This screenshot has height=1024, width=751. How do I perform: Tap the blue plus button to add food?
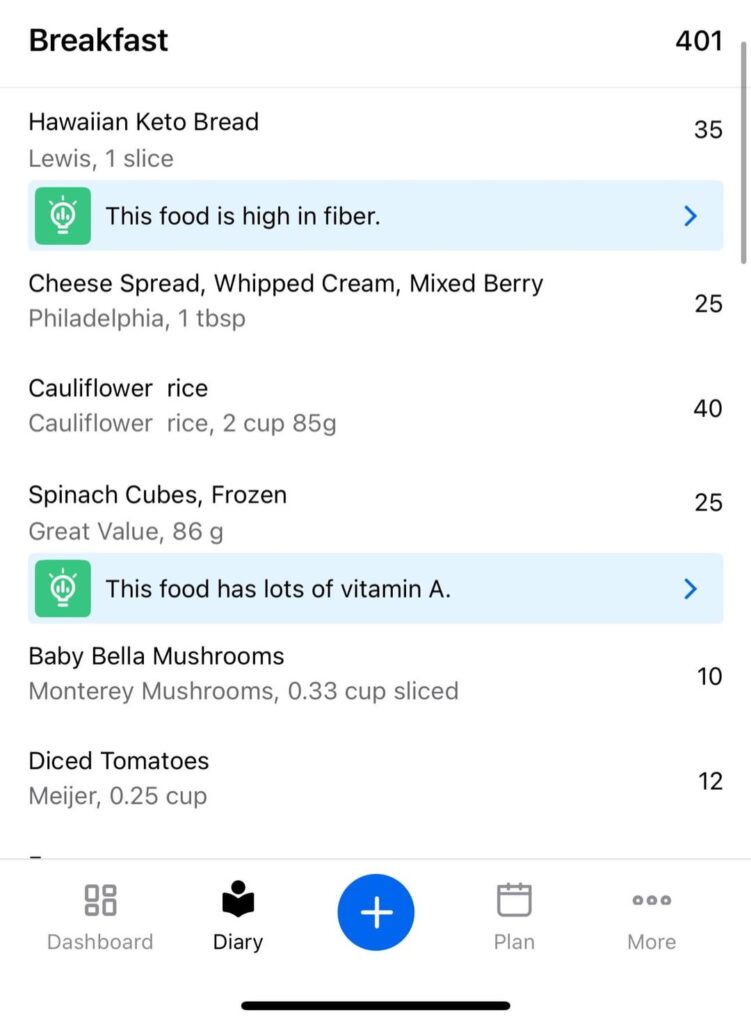tap(375, 912)
